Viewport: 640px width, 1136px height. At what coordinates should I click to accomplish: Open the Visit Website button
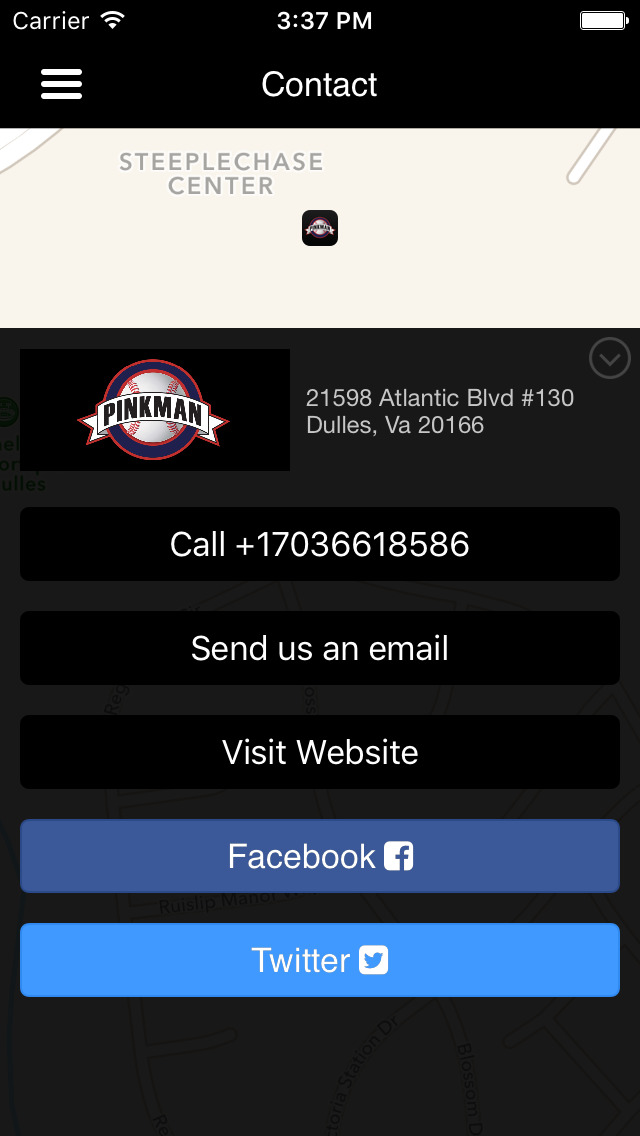pyautogui.click(x=320, y=752)
